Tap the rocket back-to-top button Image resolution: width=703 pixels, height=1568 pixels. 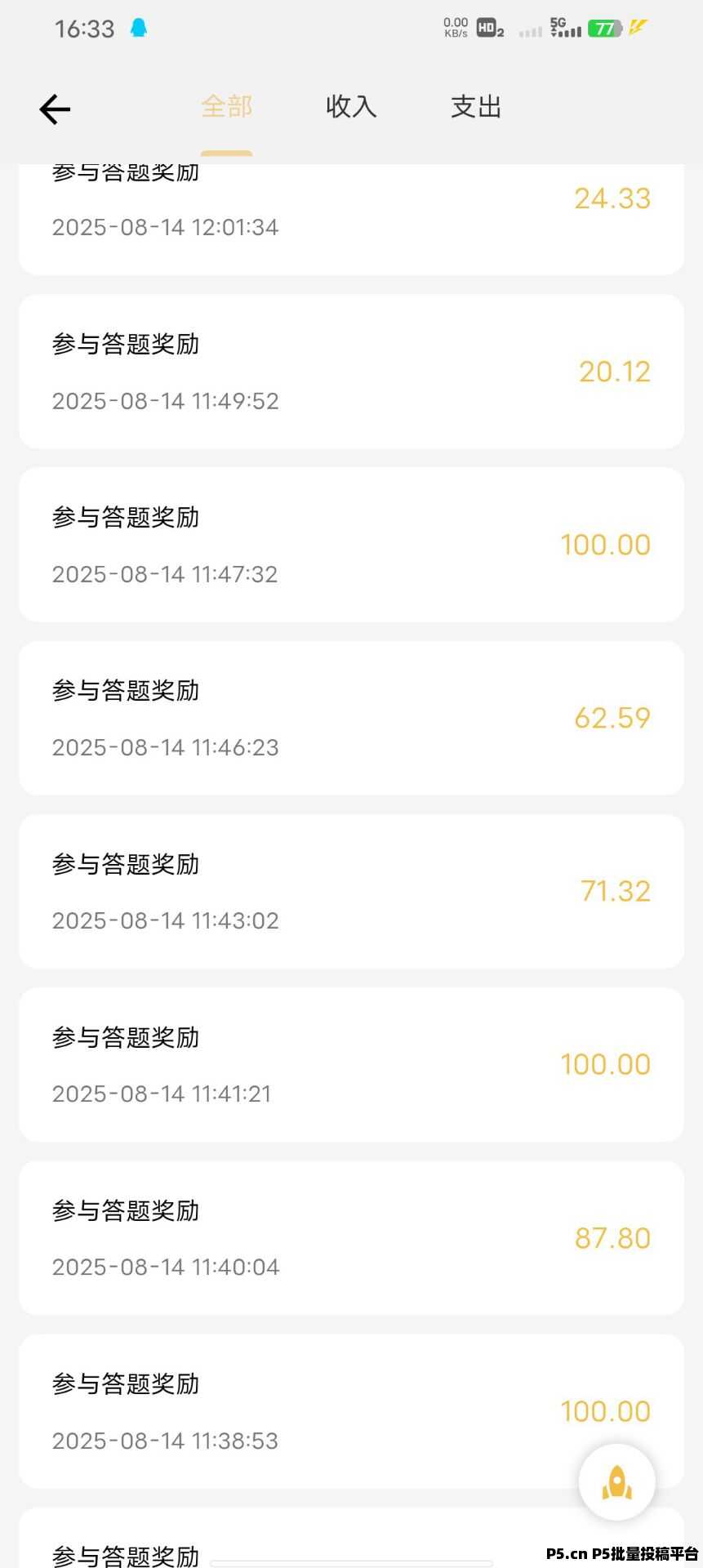coord(616,1482)
